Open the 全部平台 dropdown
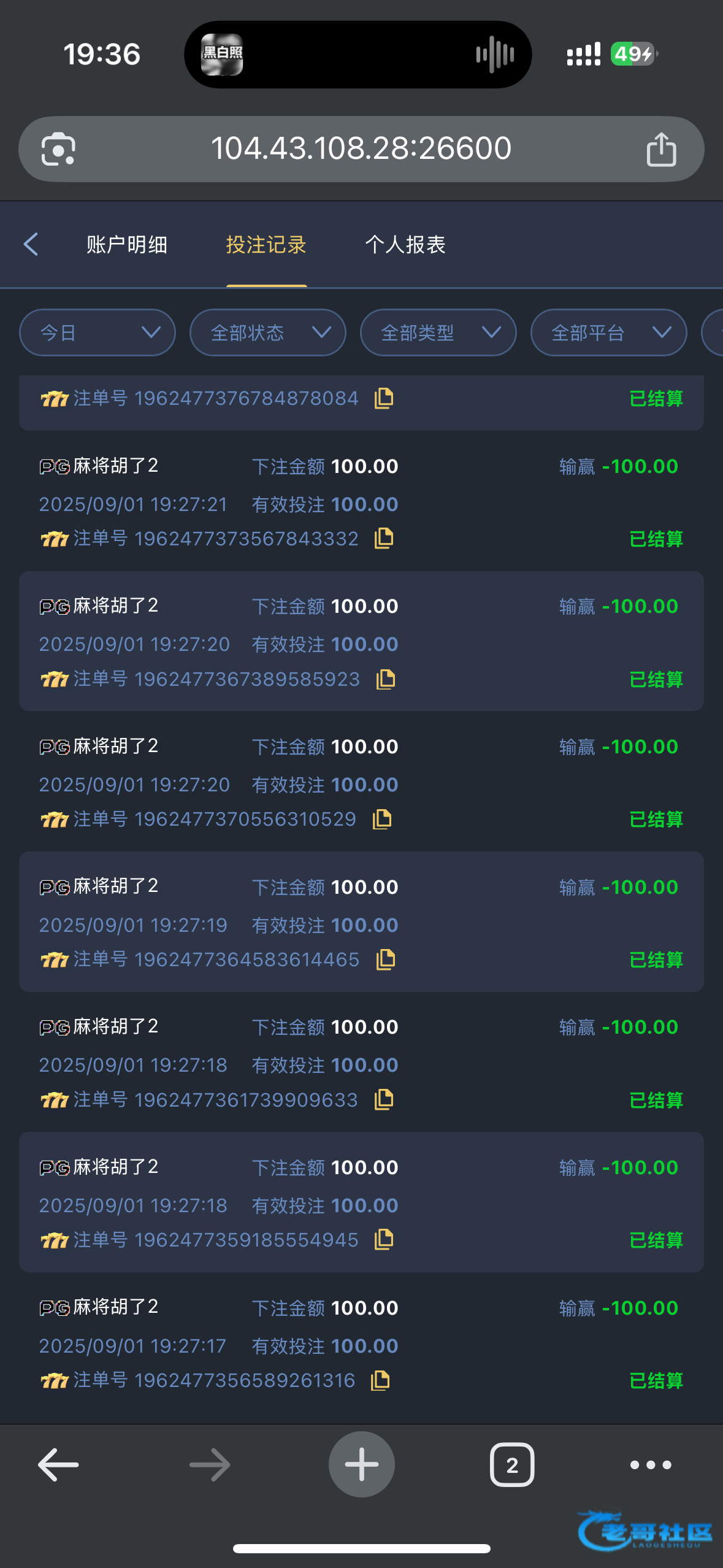 click(608, 332)
